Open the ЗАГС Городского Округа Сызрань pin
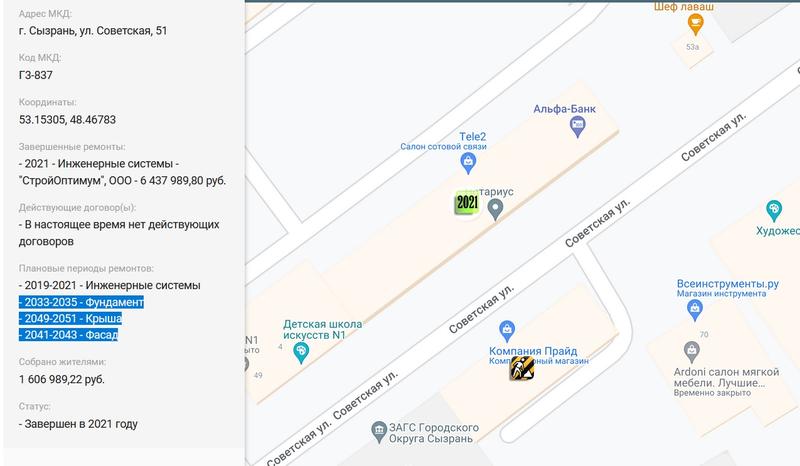The width and height of the screenshot is (800, 466). pyautogui.click(x=377, y=433)
